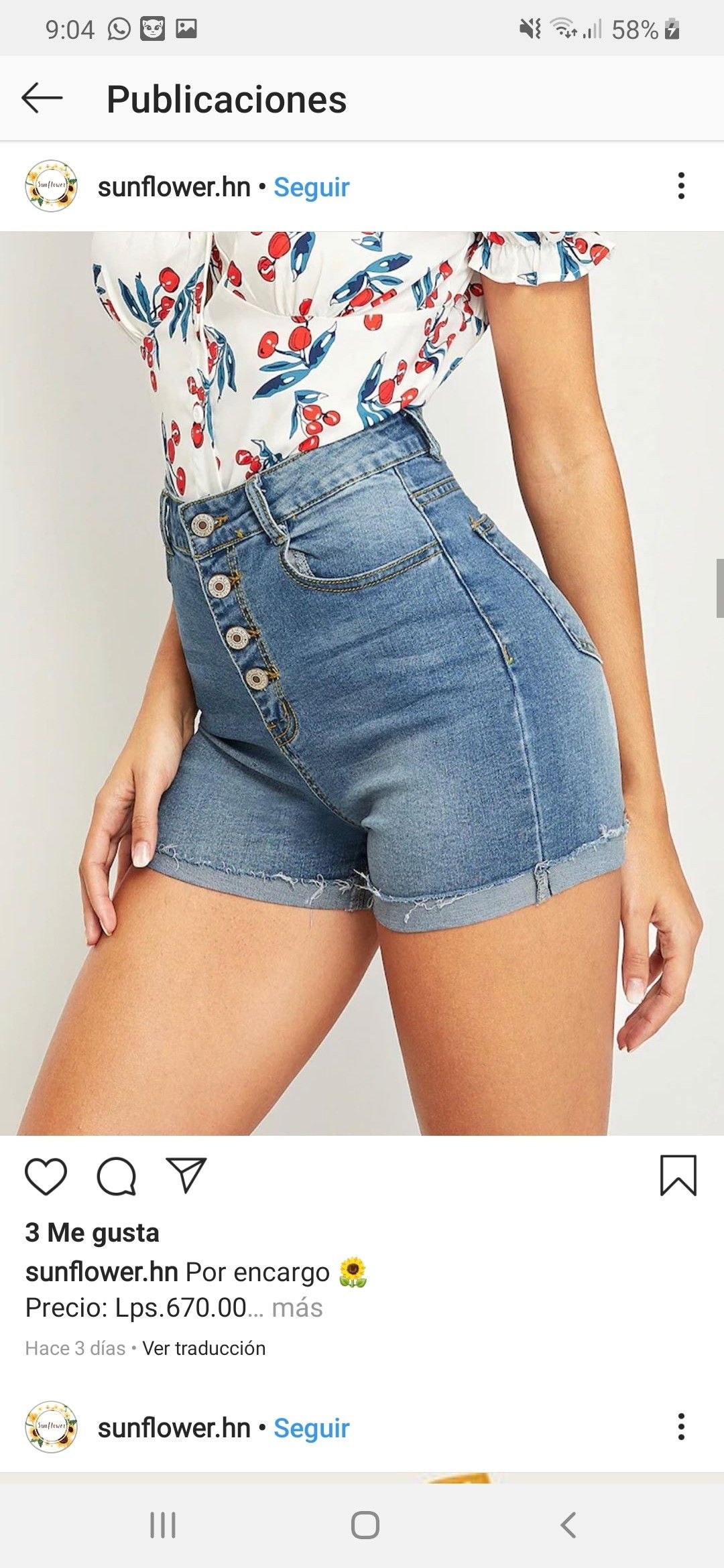Open recent apps from navigation bar
Image resolution: width=724 pixels, height=1568 pixels.
[x=163, y=1525]
